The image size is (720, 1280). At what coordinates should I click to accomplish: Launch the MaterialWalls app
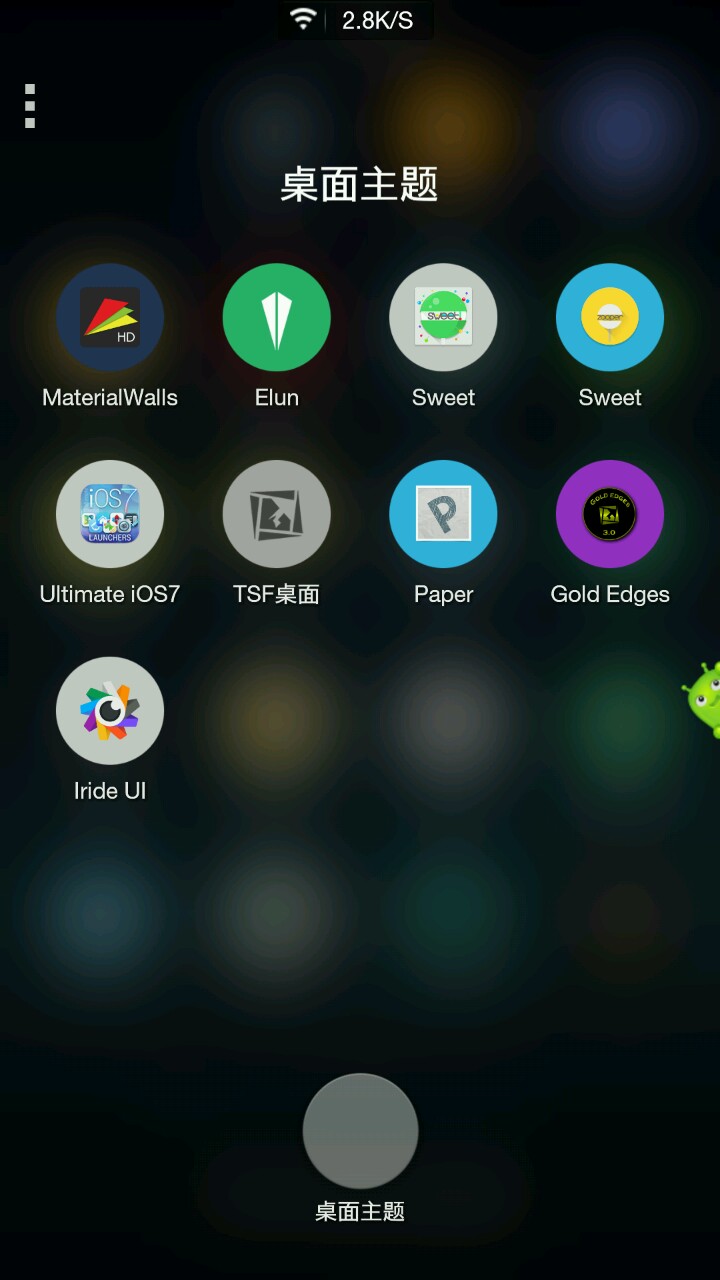[x=110, y=318]
